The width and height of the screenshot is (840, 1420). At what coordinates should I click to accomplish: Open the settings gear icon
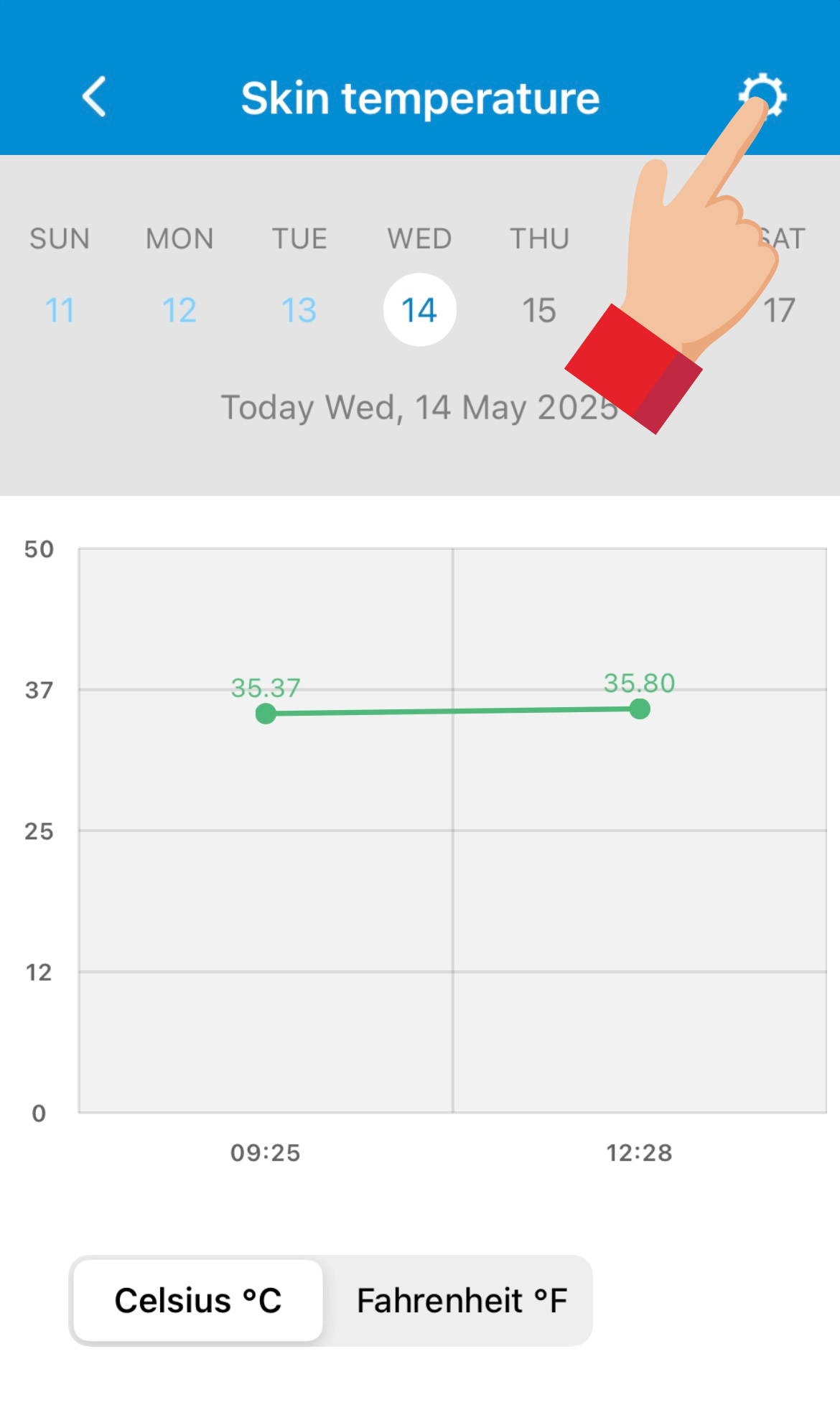pyautogui.click(x=764, y=95)
